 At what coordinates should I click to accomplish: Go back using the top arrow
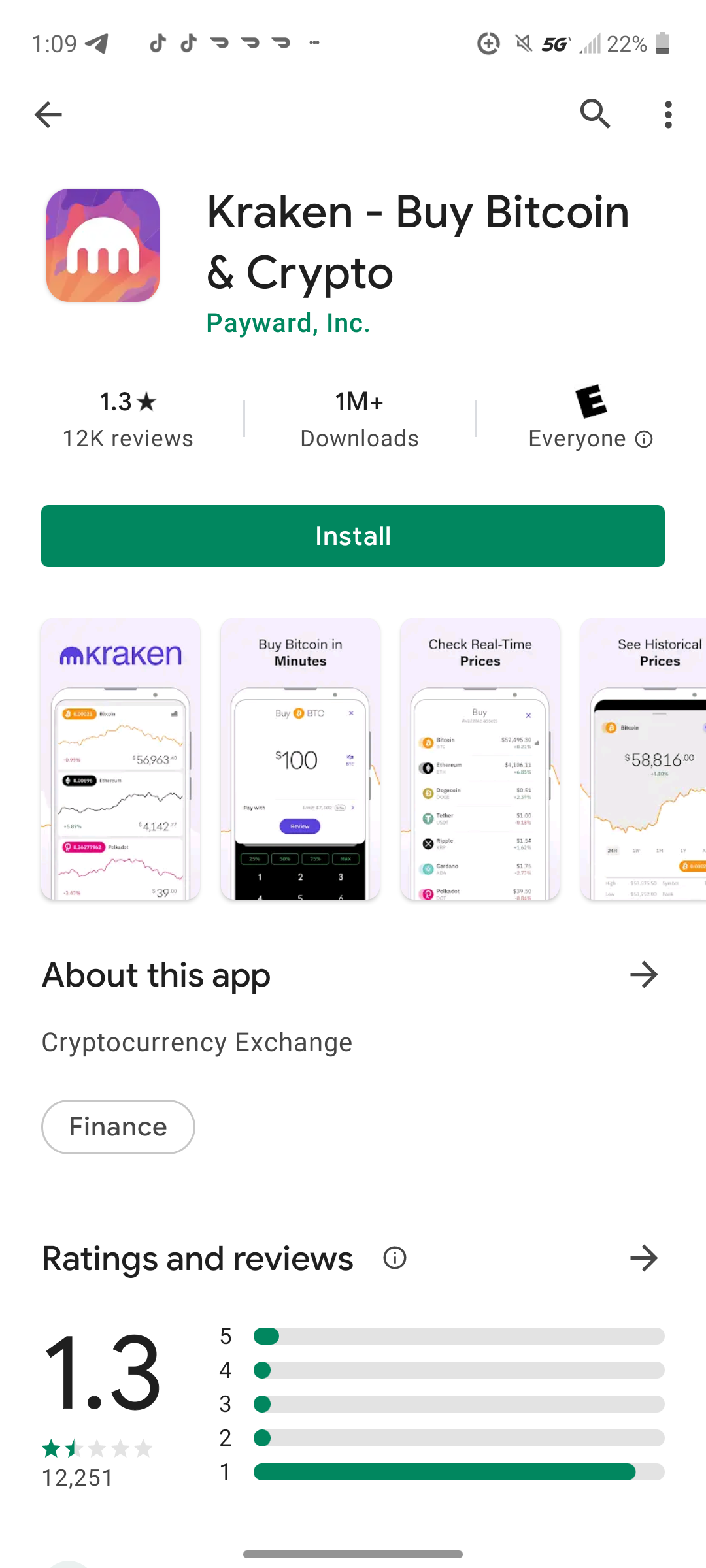coord(48,115)
